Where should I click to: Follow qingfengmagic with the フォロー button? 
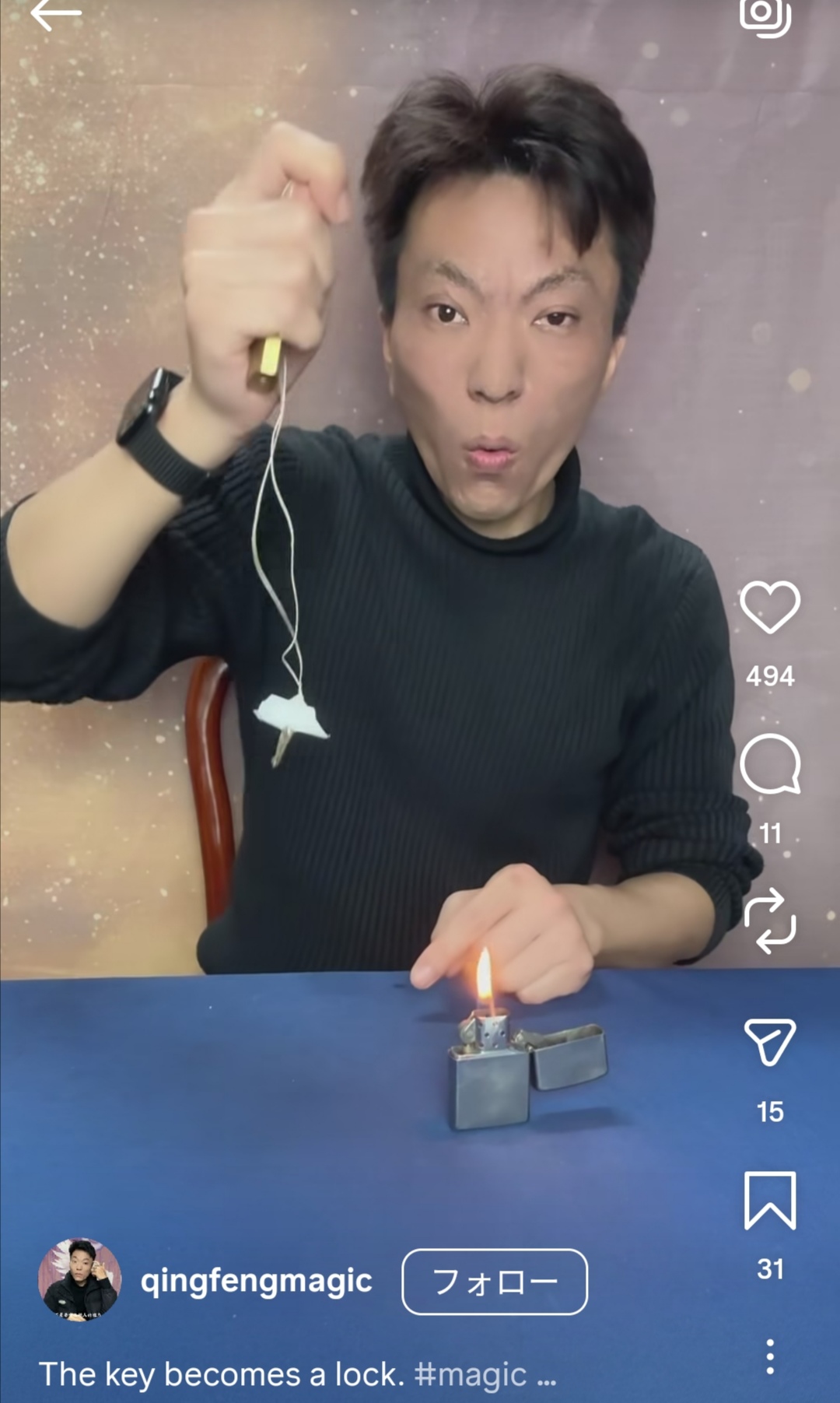tap(495, 1282)
